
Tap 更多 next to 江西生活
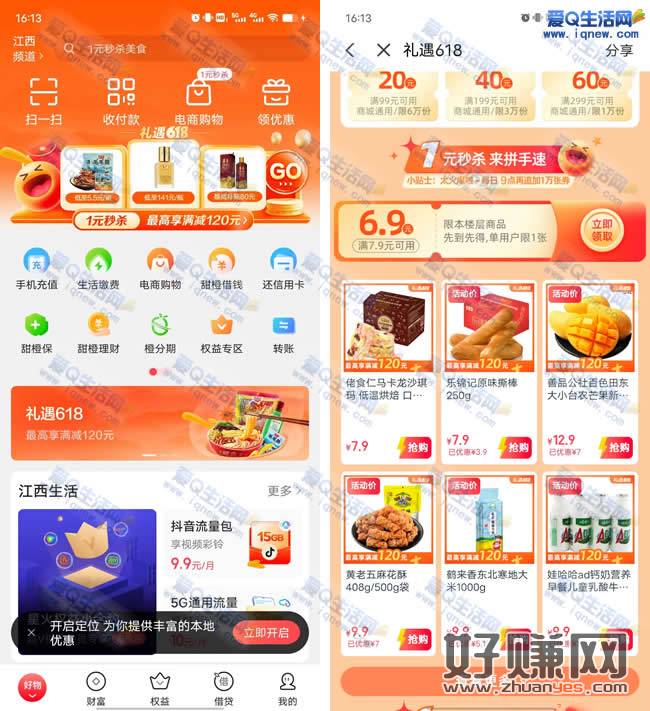tap(283, 490)
